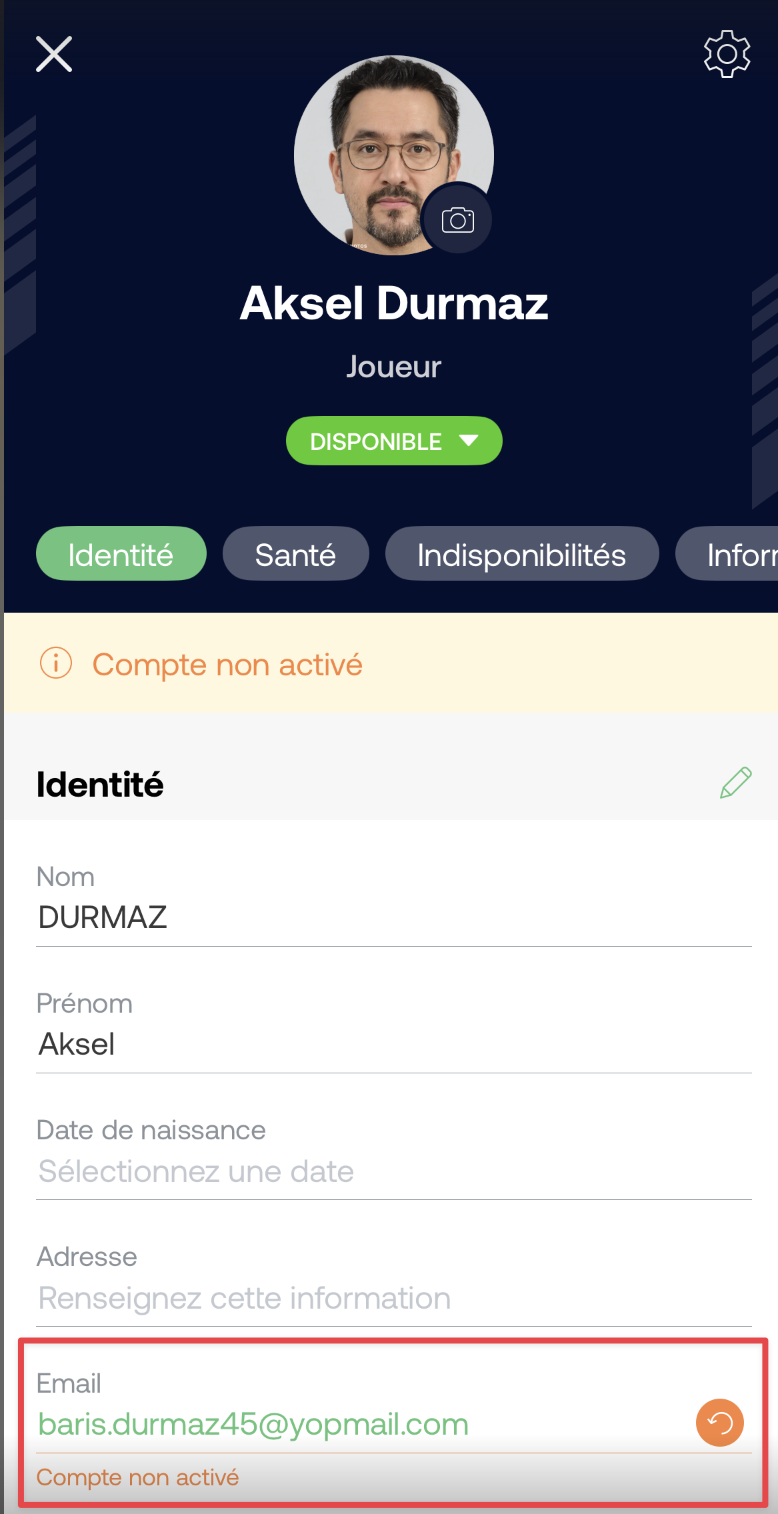
Task: Edit identity with the pencil icon
Action: coord(735,783)
